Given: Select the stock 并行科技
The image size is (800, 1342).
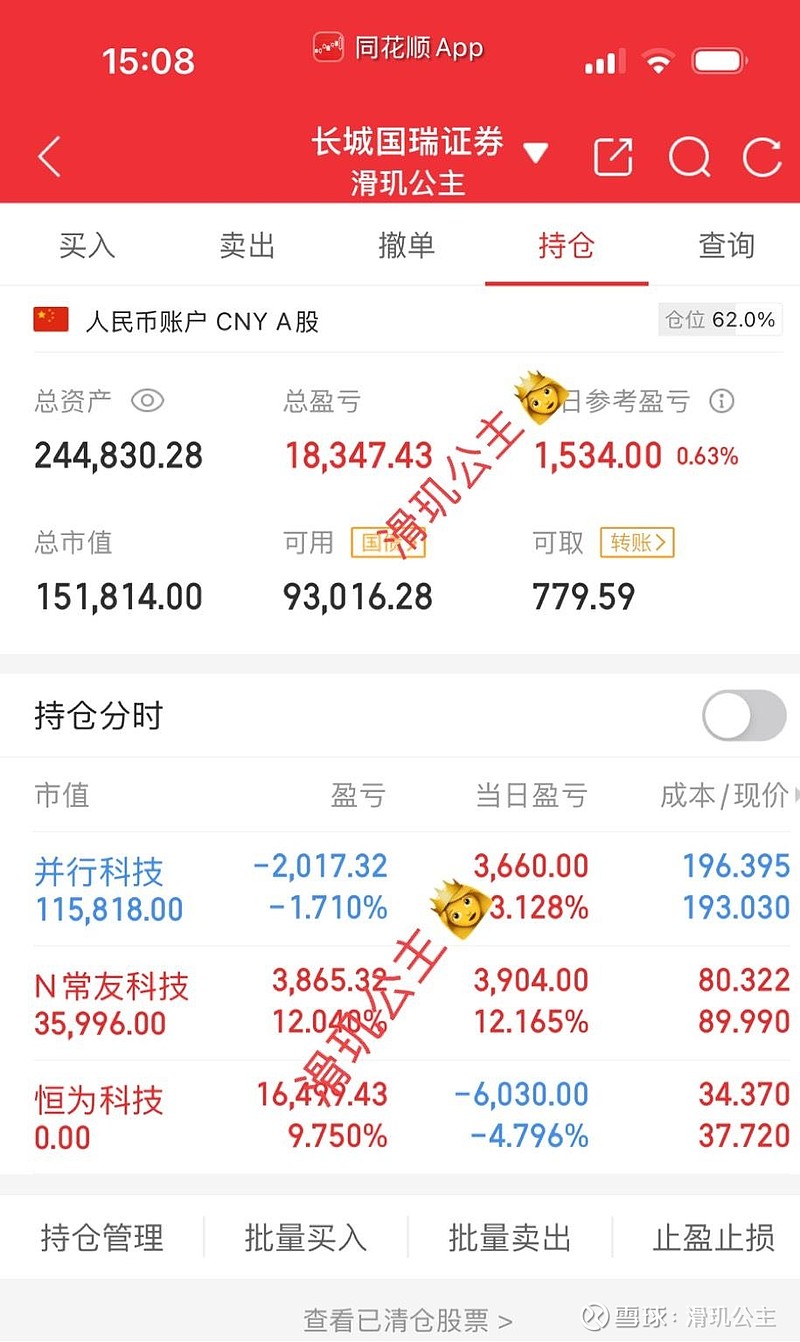Looking at the screenshot, I should 97,874.
